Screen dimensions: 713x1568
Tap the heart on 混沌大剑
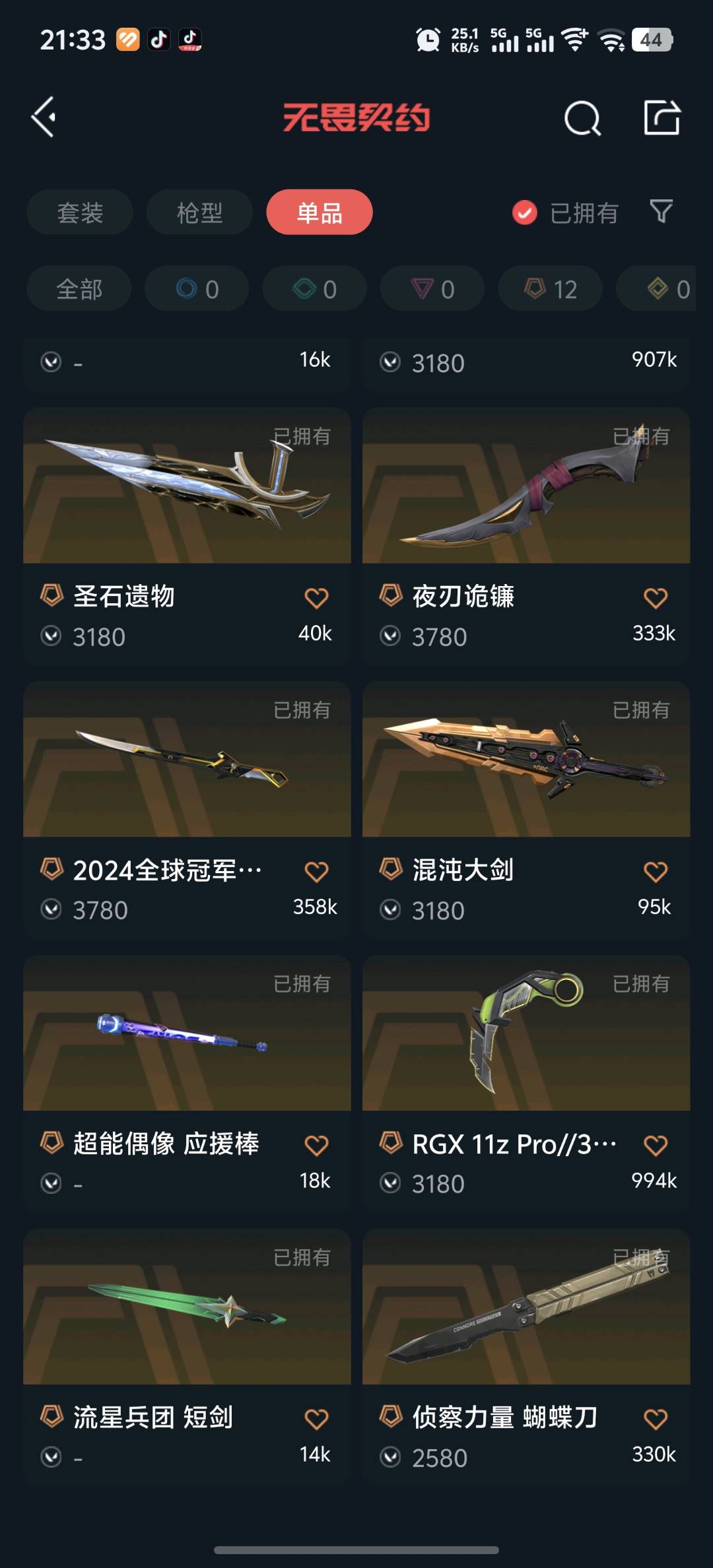(x=655, y=872)
